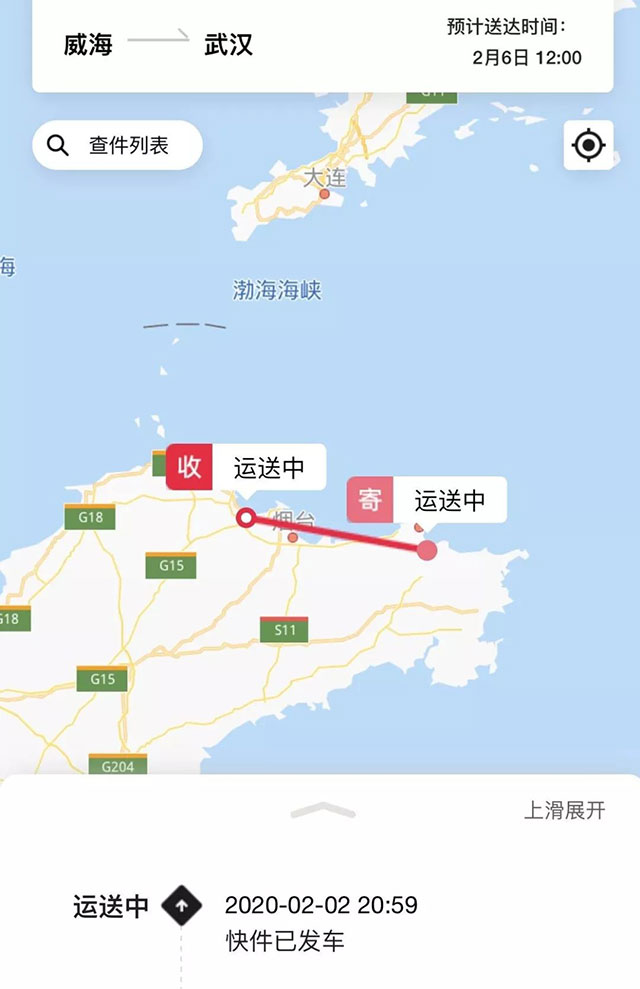Tap the 寄 运送中 sender marker
The image size is (640, 989).
click(x=427, y=500)
